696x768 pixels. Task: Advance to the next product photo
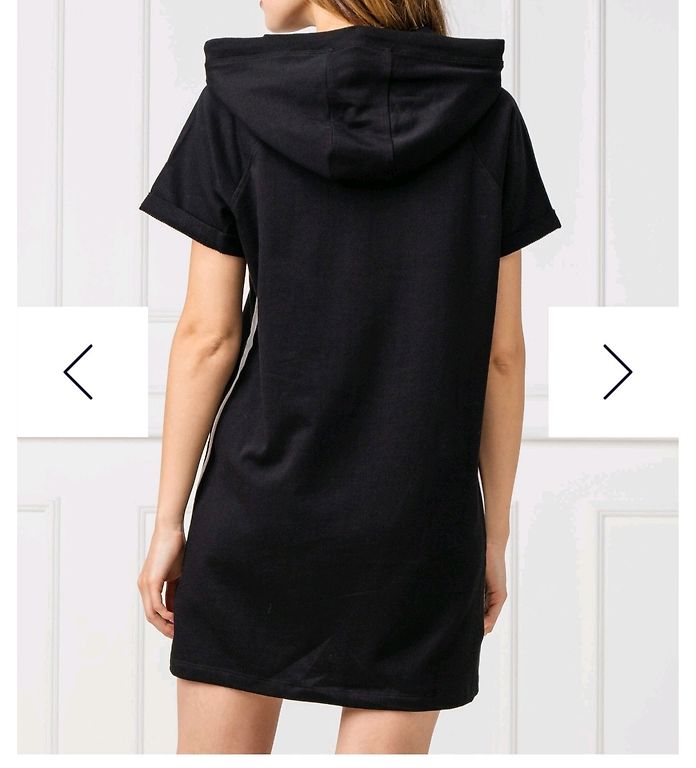[x=615, y=372]
